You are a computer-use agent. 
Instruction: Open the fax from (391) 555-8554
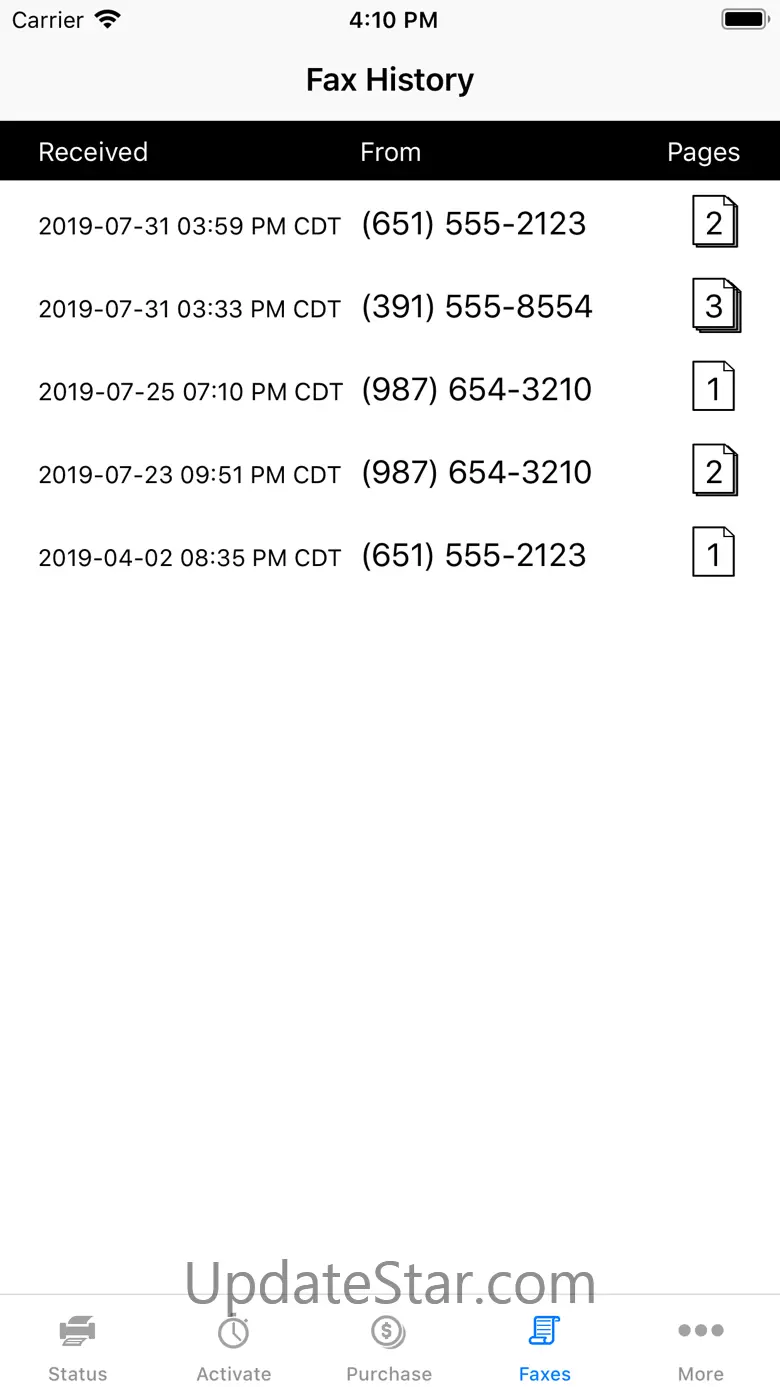pos(389,307)
